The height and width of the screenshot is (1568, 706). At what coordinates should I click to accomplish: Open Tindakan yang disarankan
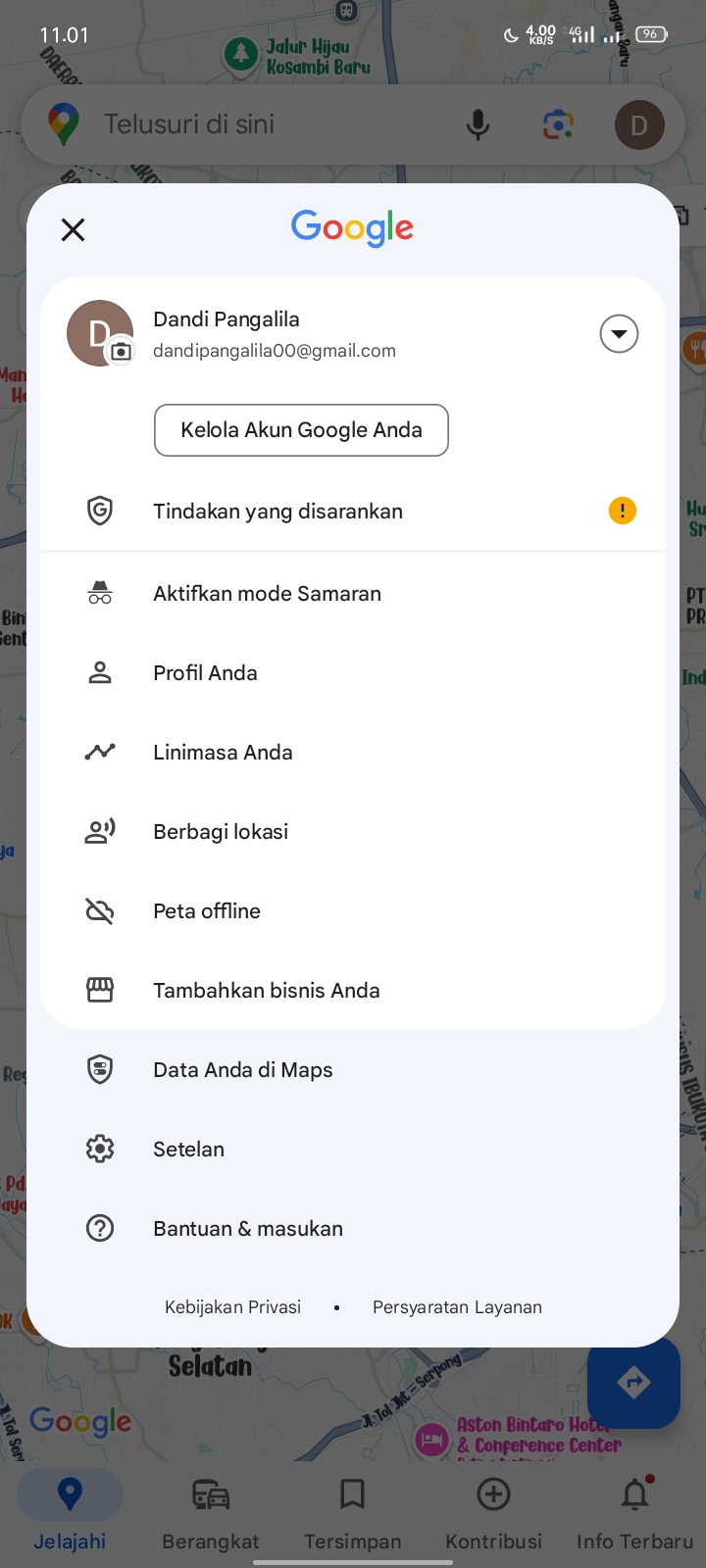click(353, 511)
